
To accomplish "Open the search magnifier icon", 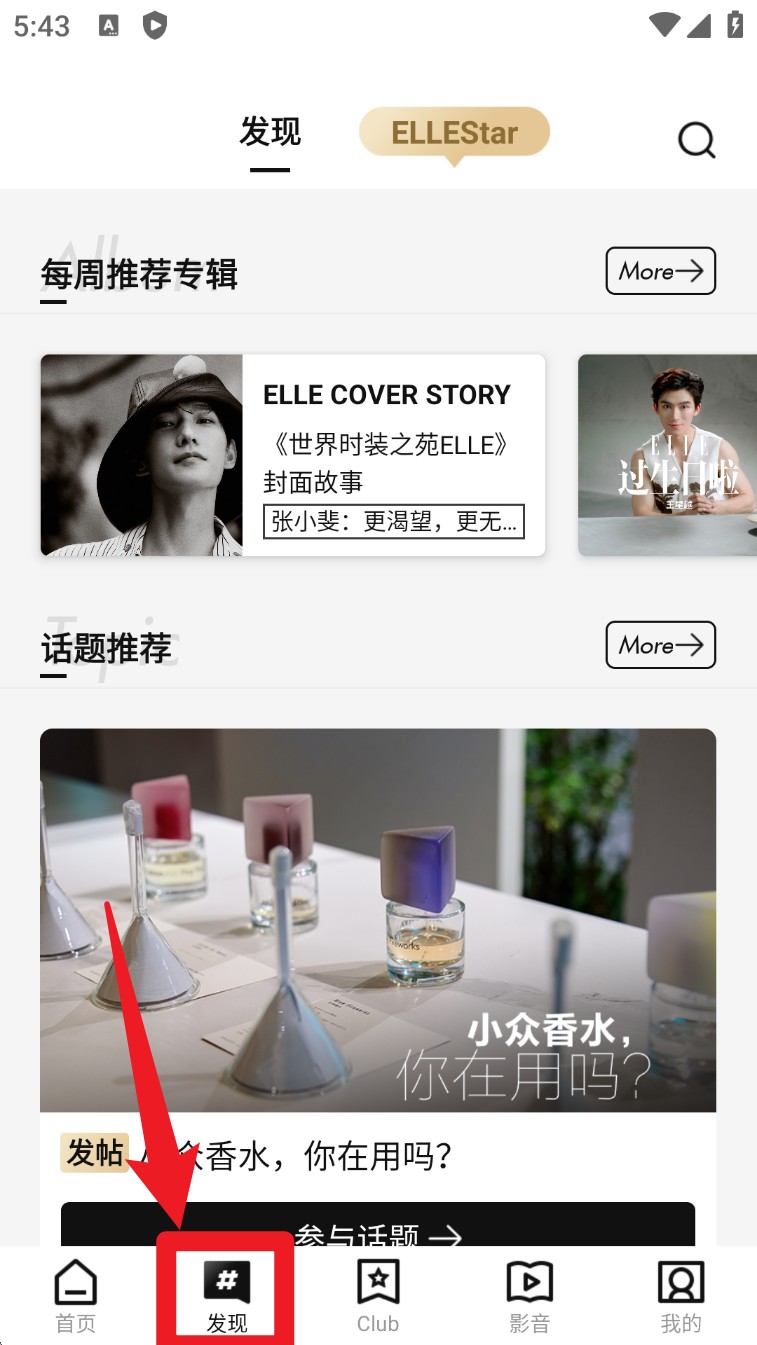I will pyautogui.click(x=697, y=141).
